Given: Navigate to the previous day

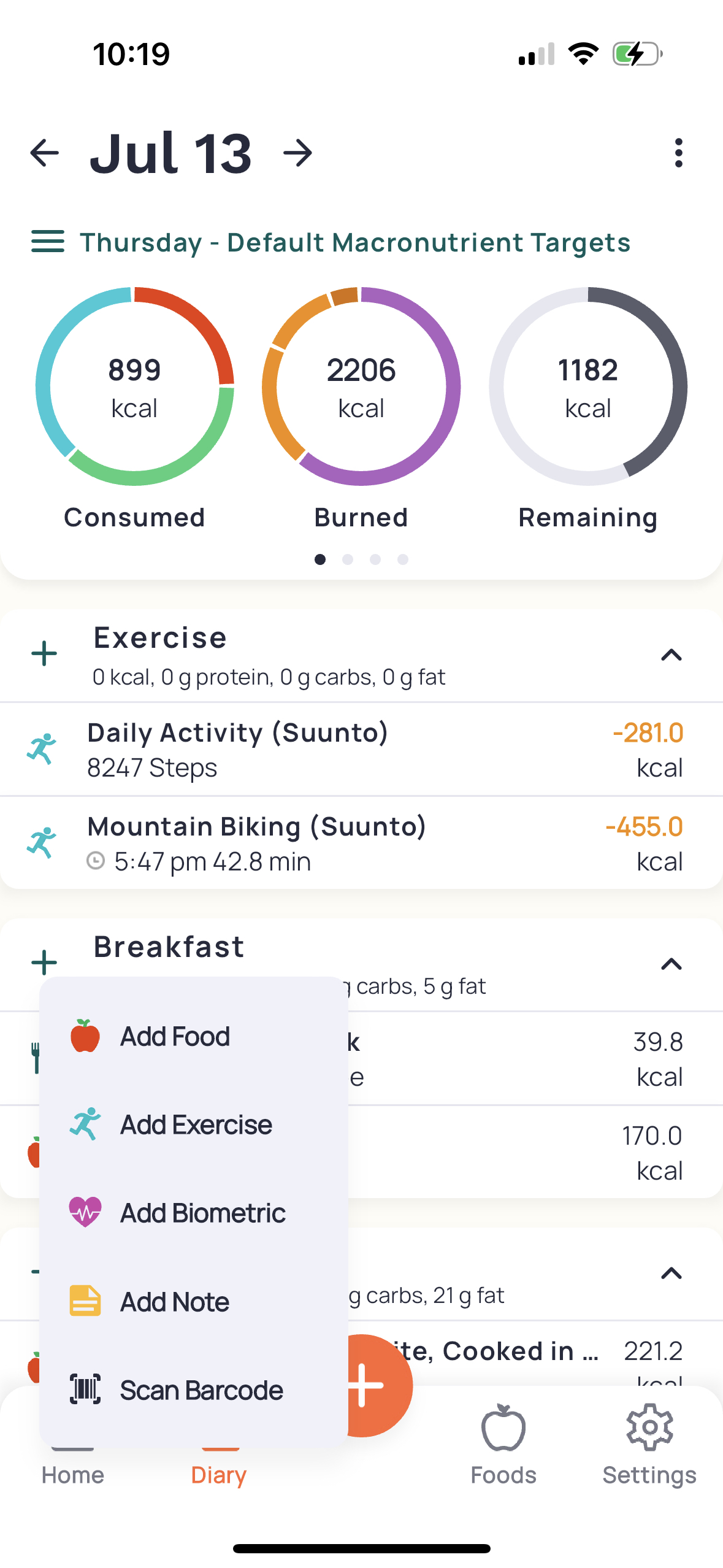Looking at the screenshot, I should pos(44,153).
